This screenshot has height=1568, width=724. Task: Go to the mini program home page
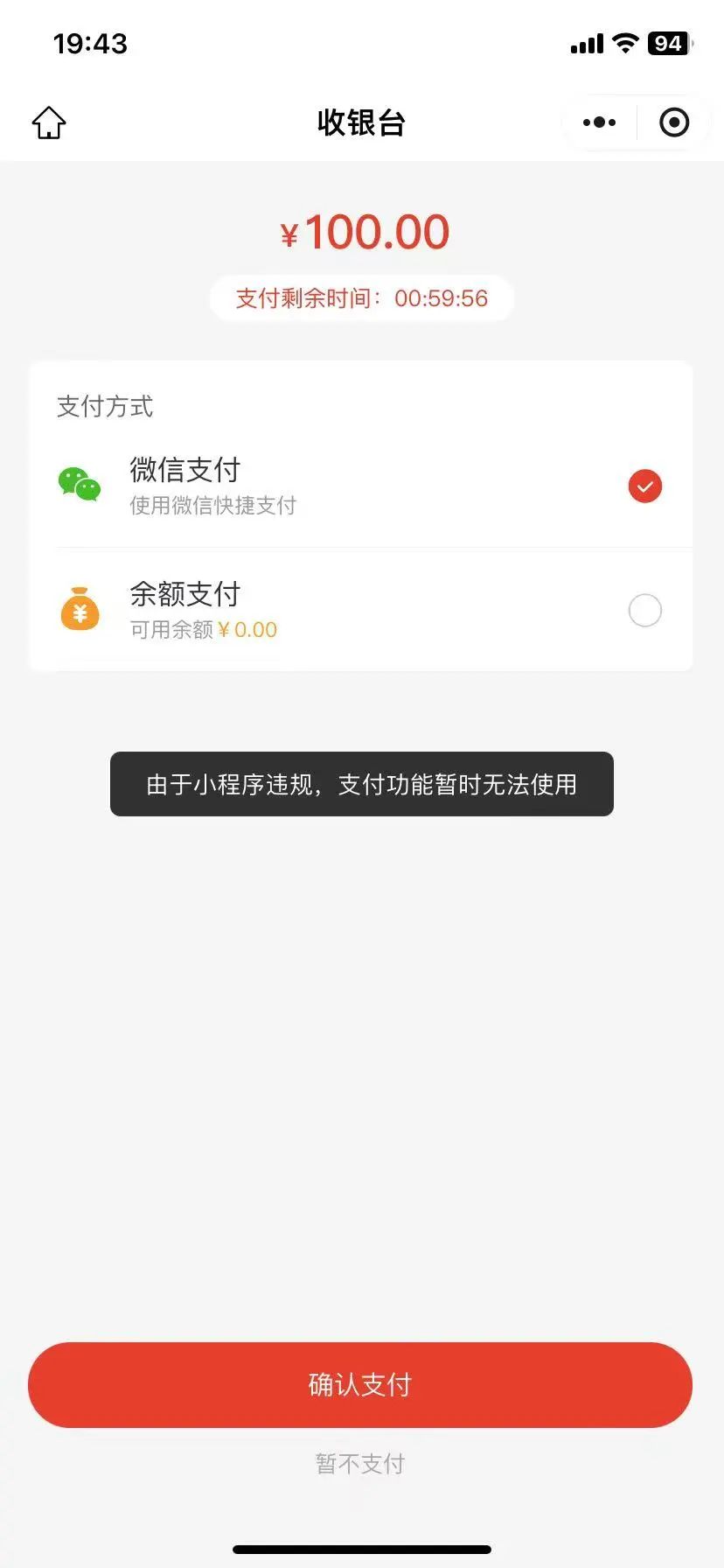(49, 122)
